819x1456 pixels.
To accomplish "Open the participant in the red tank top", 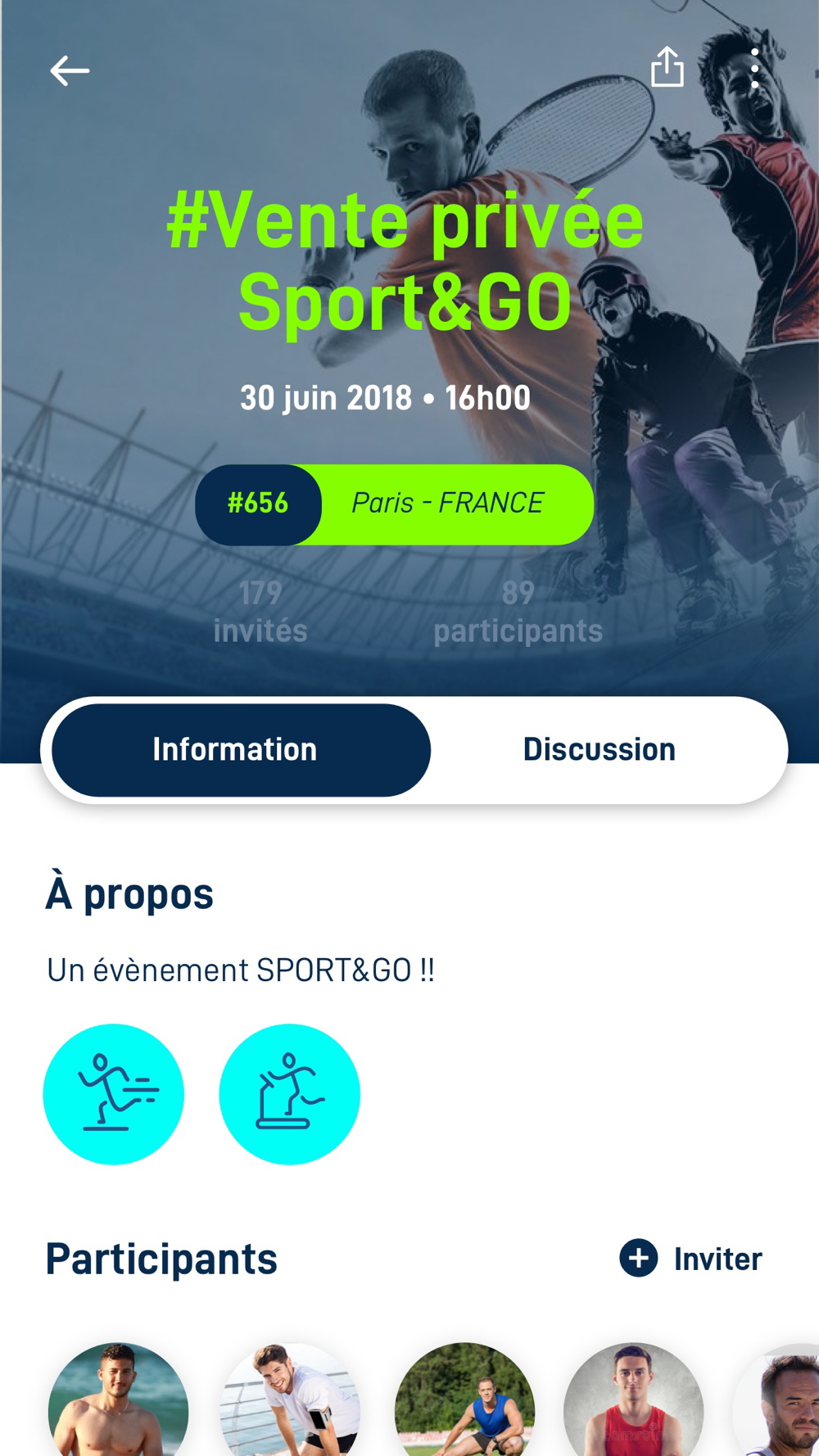I will 633,1402.
